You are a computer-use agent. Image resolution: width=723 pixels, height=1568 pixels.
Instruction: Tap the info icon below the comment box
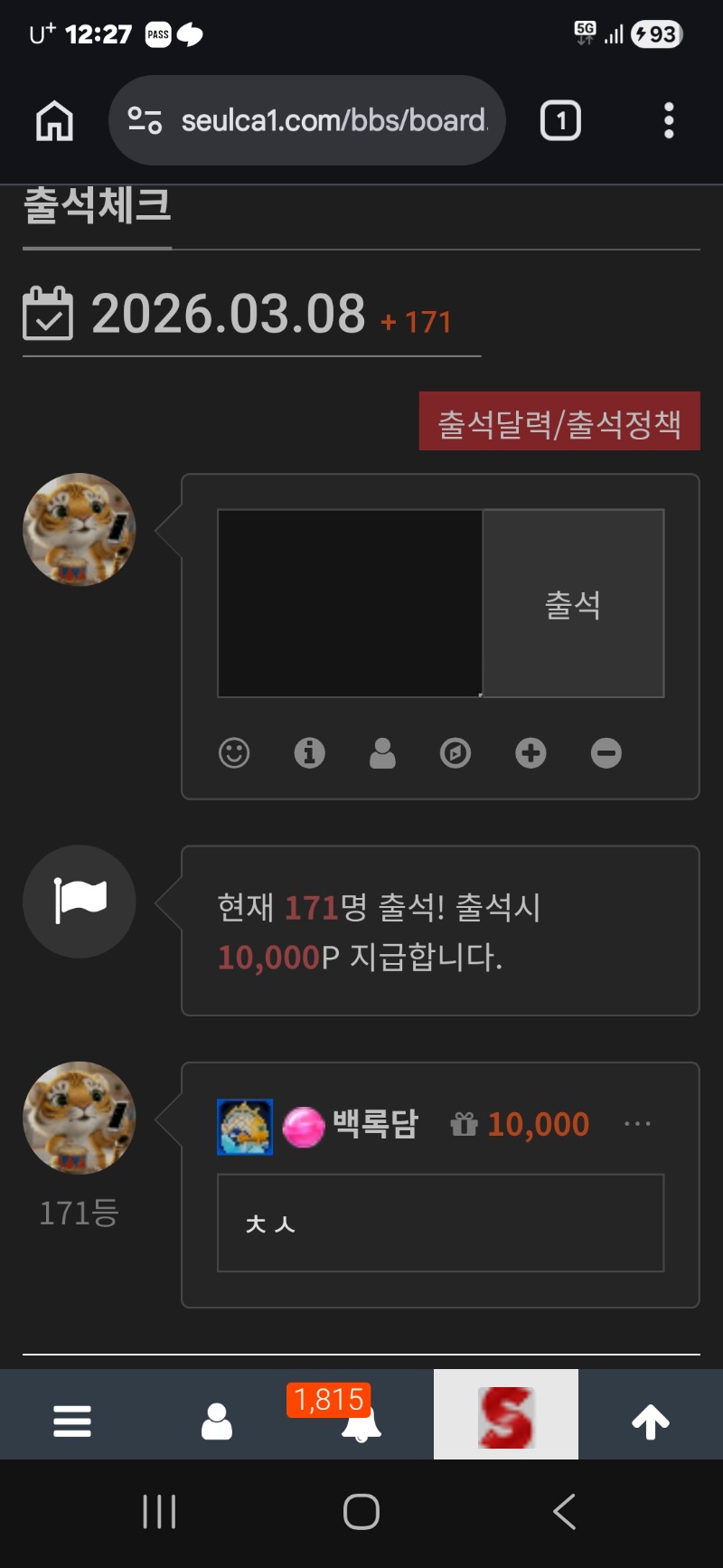[309, 752]
